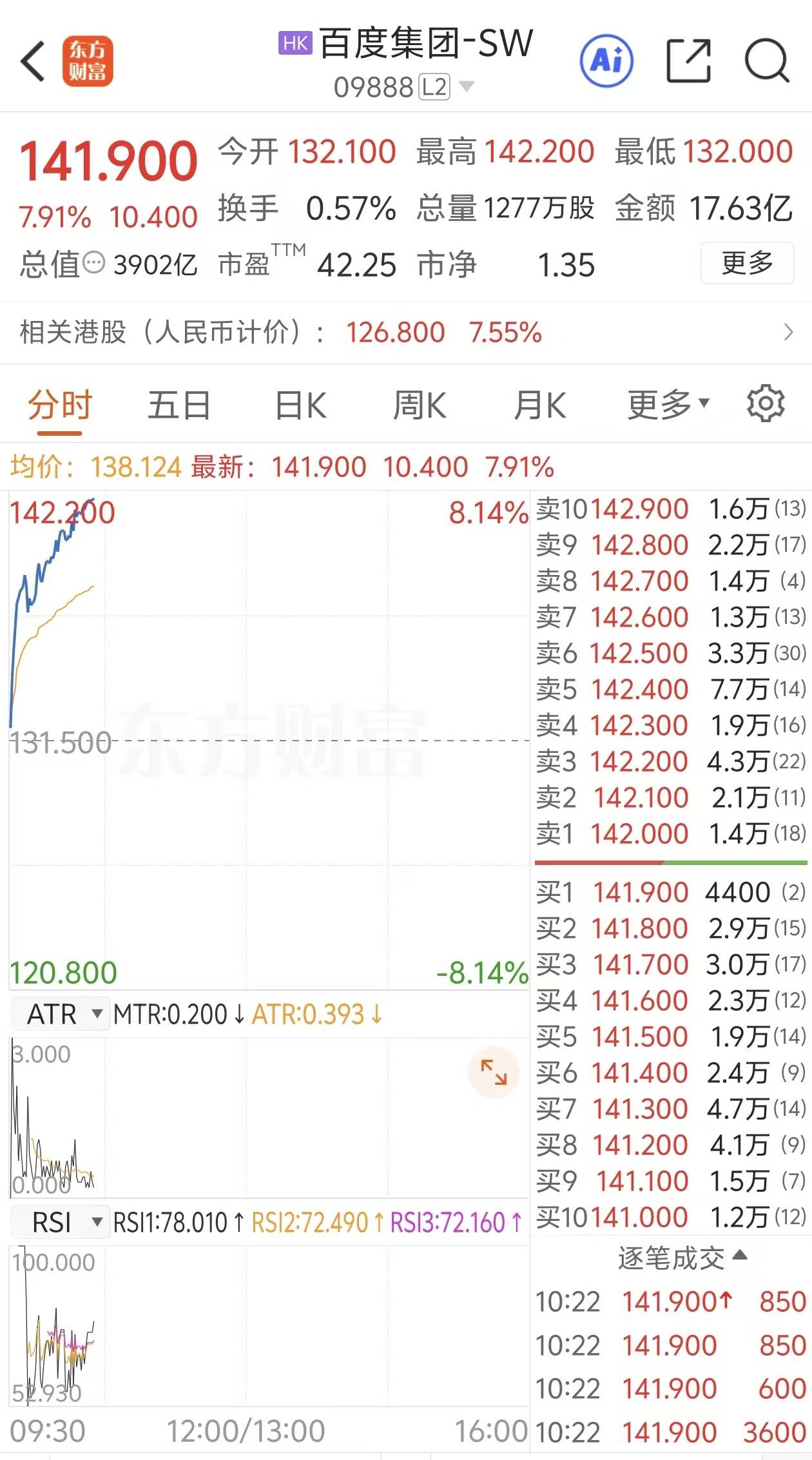Switch to the 周K chart tab

point(420,405)
